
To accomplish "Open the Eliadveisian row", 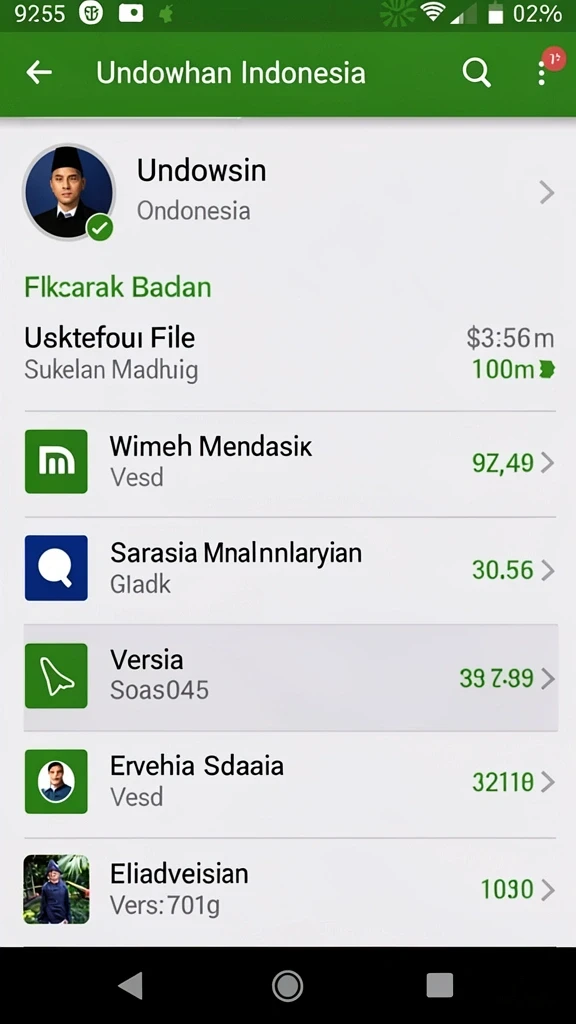I will pos(288,889).
